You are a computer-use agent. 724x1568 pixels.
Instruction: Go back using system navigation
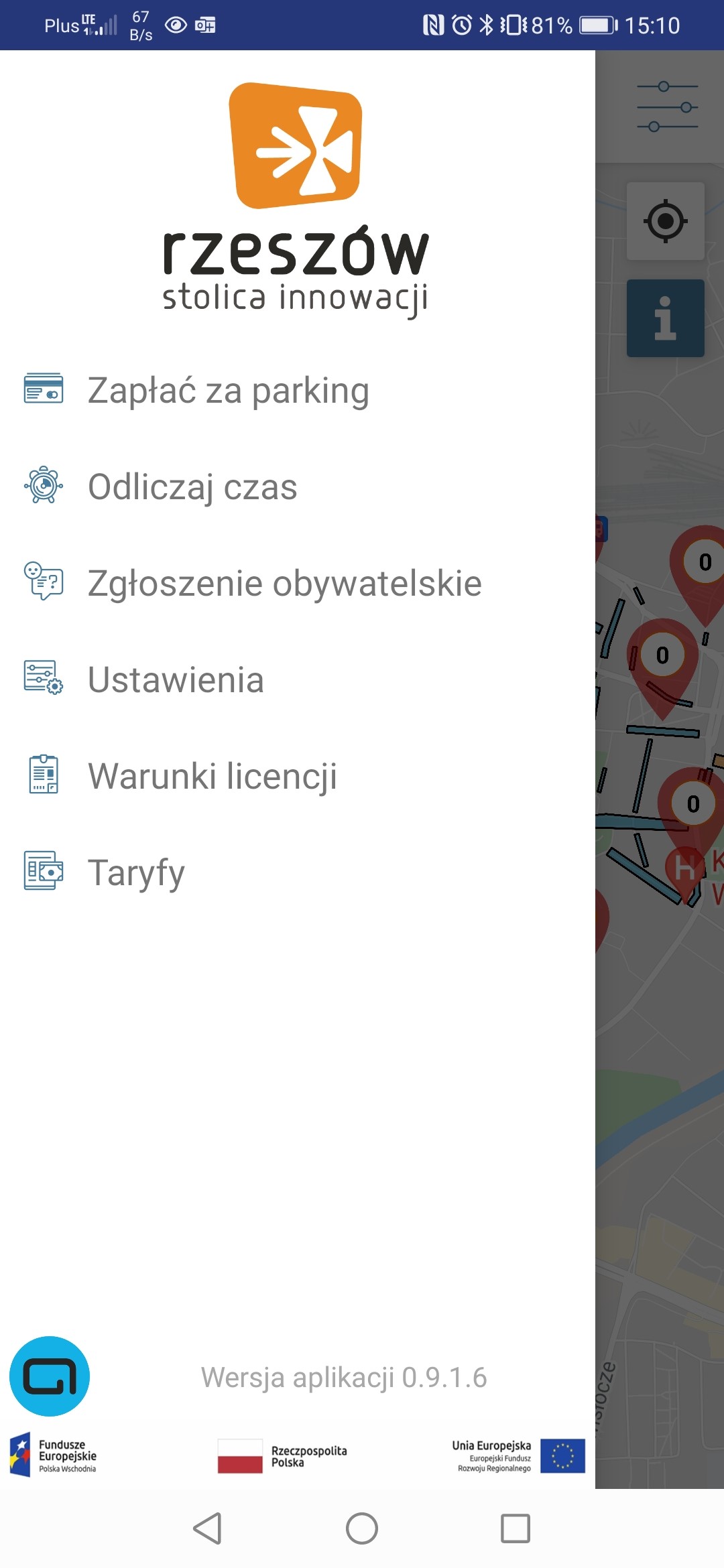pos(207,1529)
